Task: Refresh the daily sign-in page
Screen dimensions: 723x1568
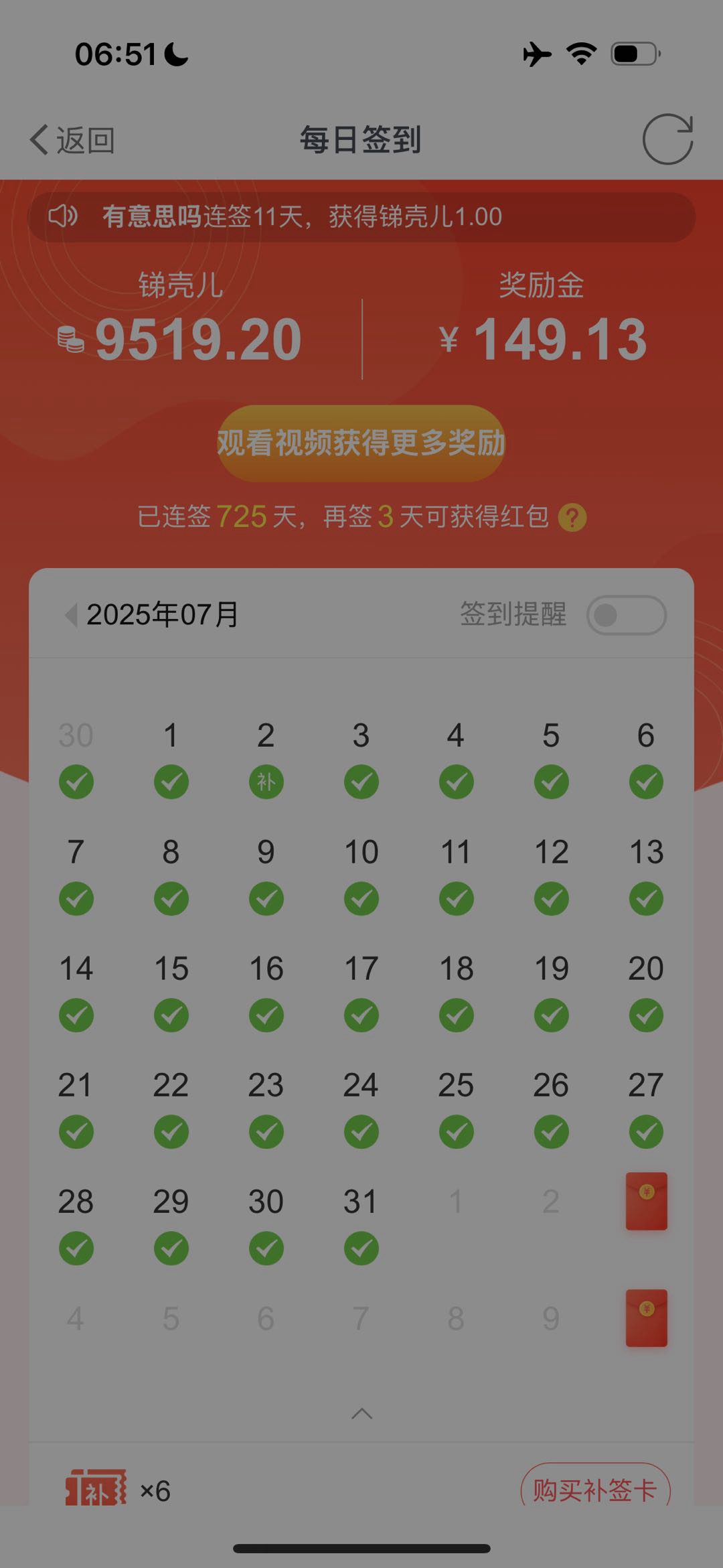Action: [667, 139]
